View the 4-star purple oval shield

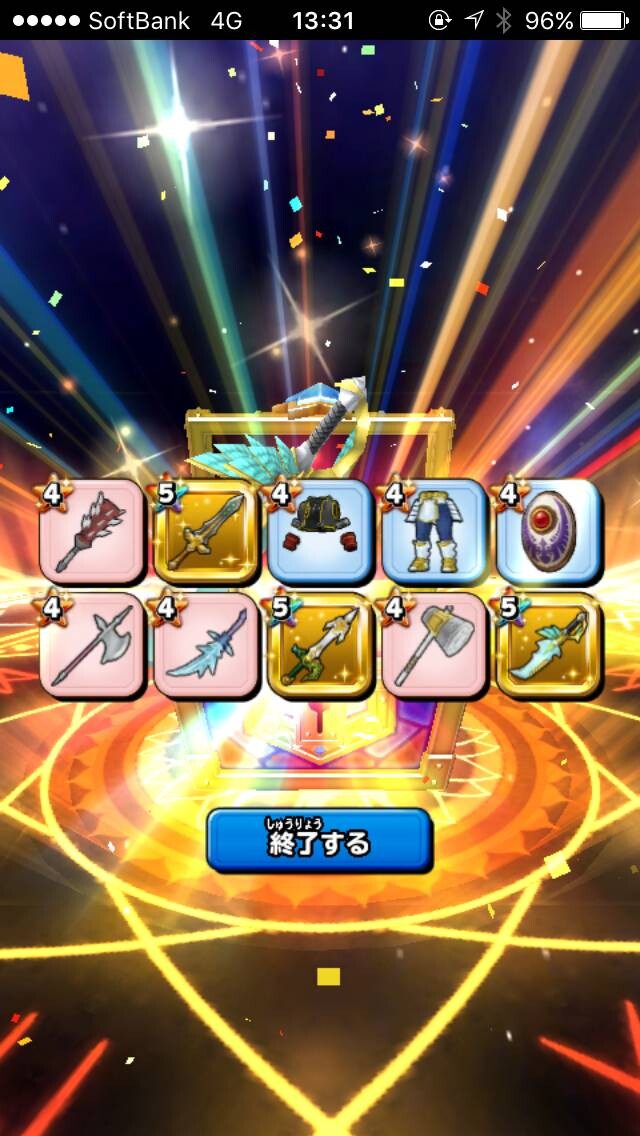pos(549,531)
